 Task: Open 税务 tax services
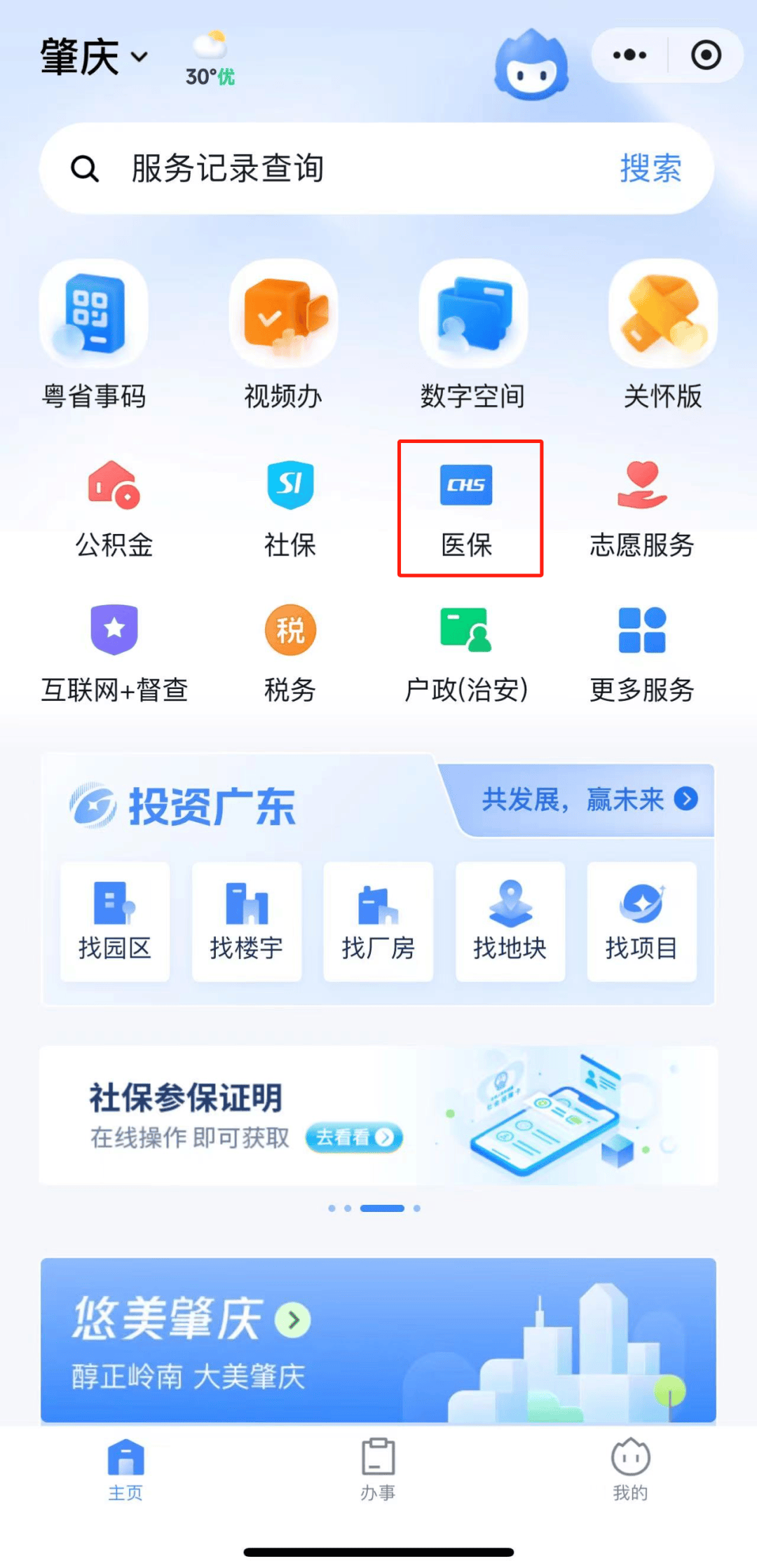click(289, 648)
